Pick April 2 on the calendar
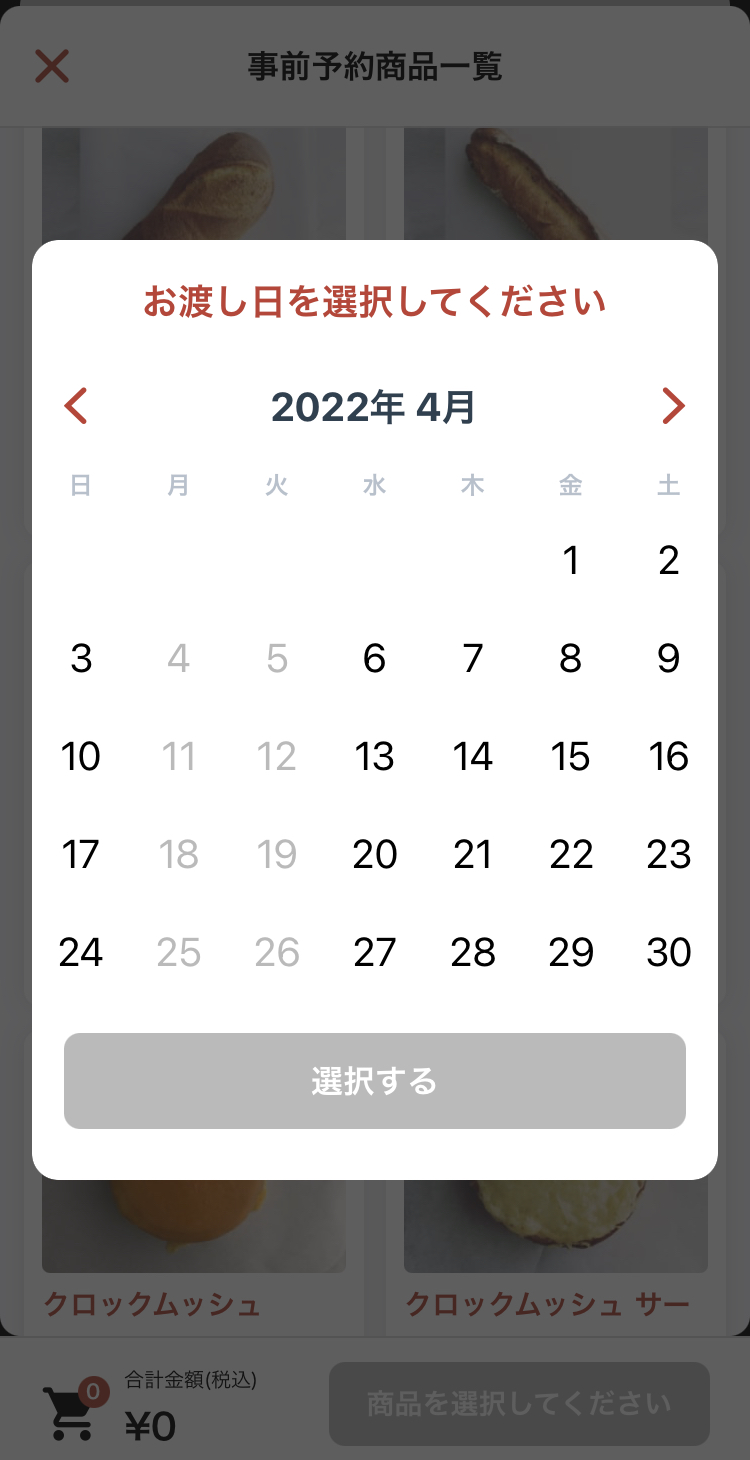Viewport: 750px width, 1460px height. [669, 560]
